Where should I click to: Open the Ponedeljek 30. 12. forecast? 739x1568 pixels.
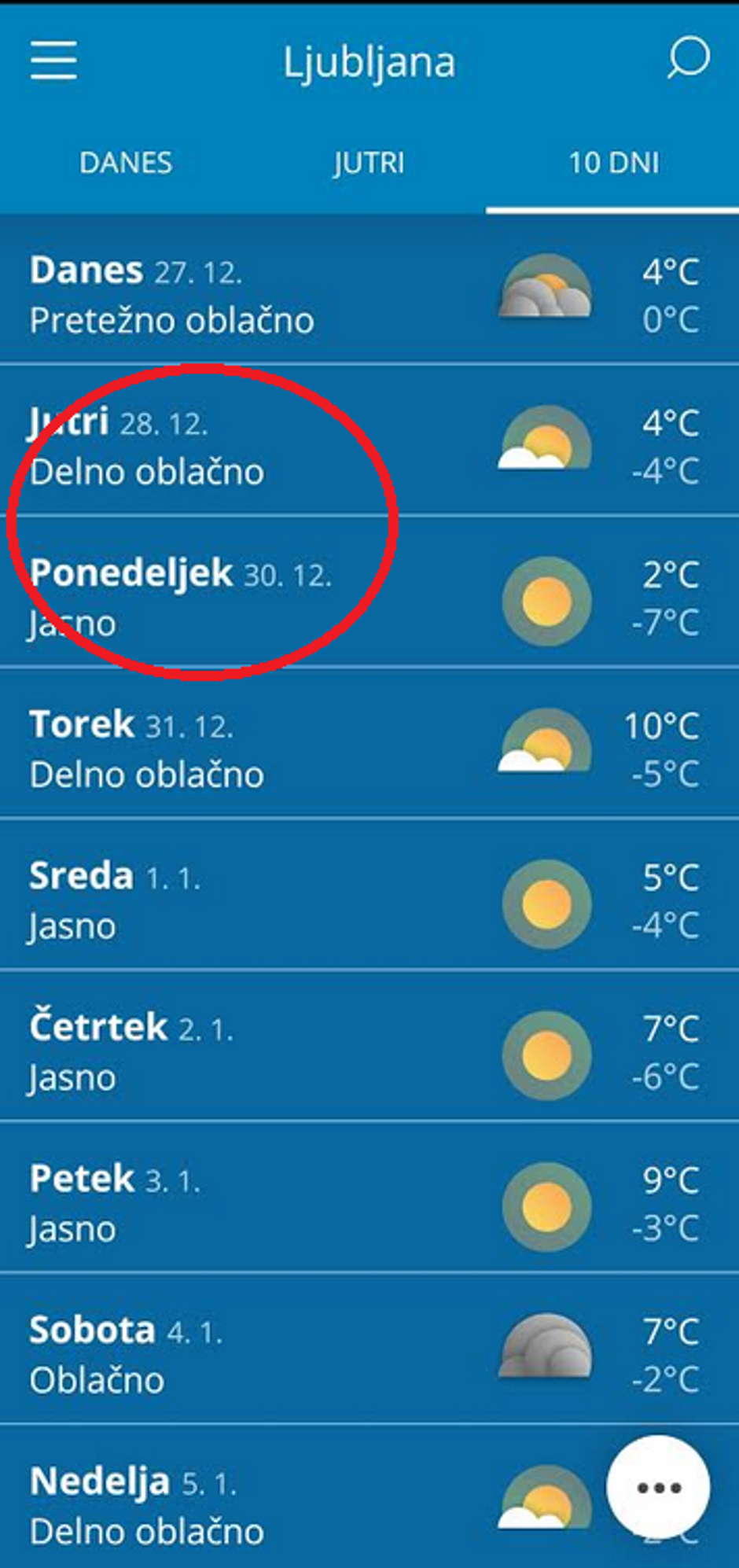tap(368, 598)
